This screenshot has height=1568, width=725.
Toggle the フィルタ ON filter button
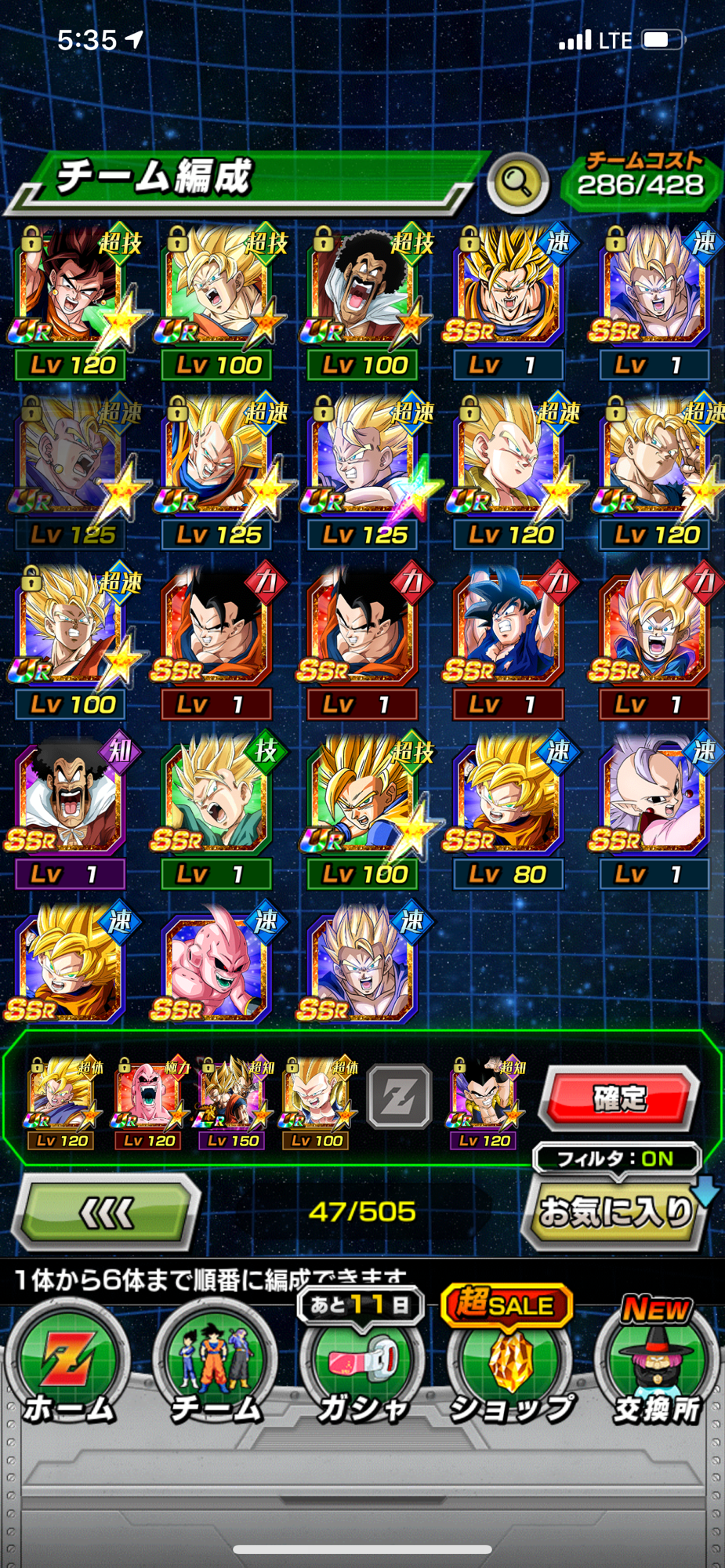[x=616, y=1158]
